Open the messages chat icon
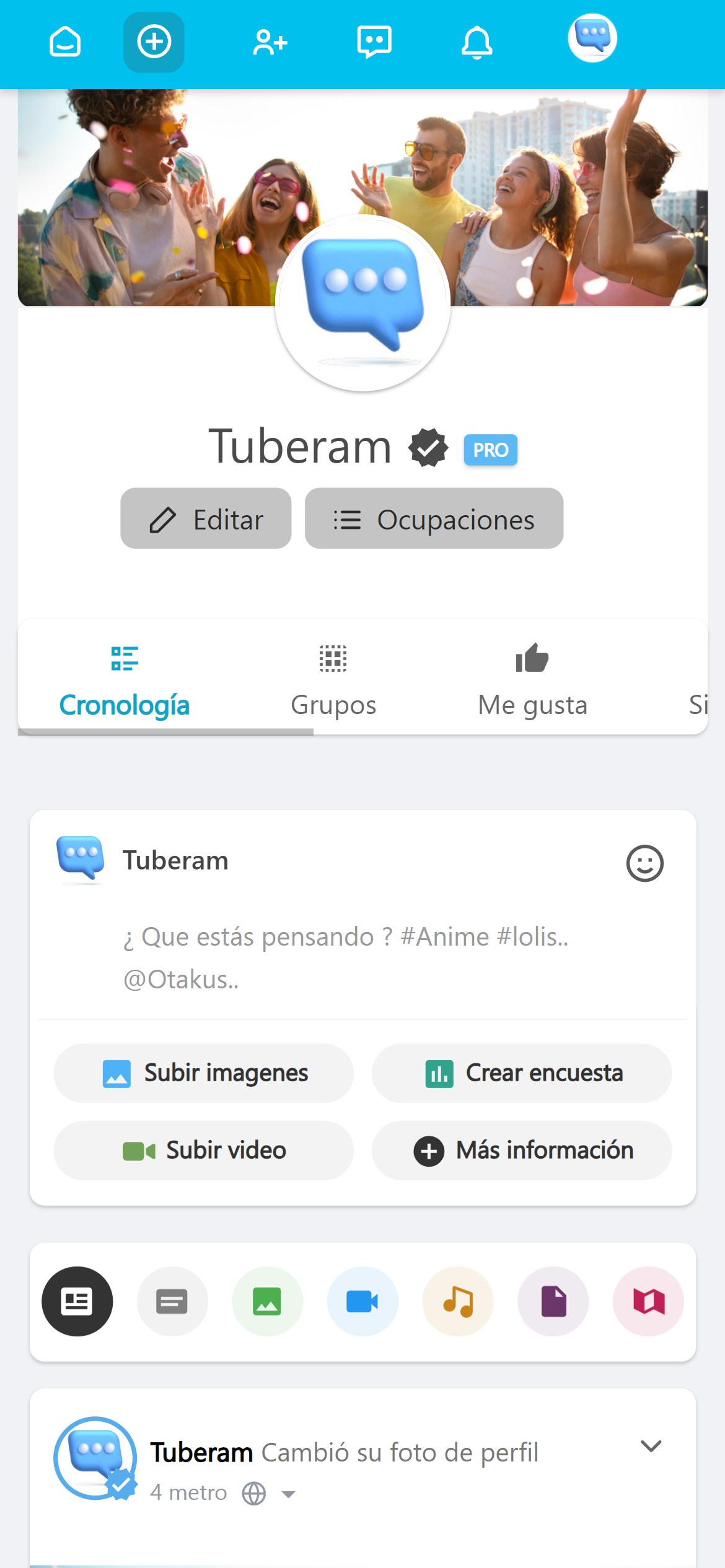725x1568 pixels. click(374, 42)
